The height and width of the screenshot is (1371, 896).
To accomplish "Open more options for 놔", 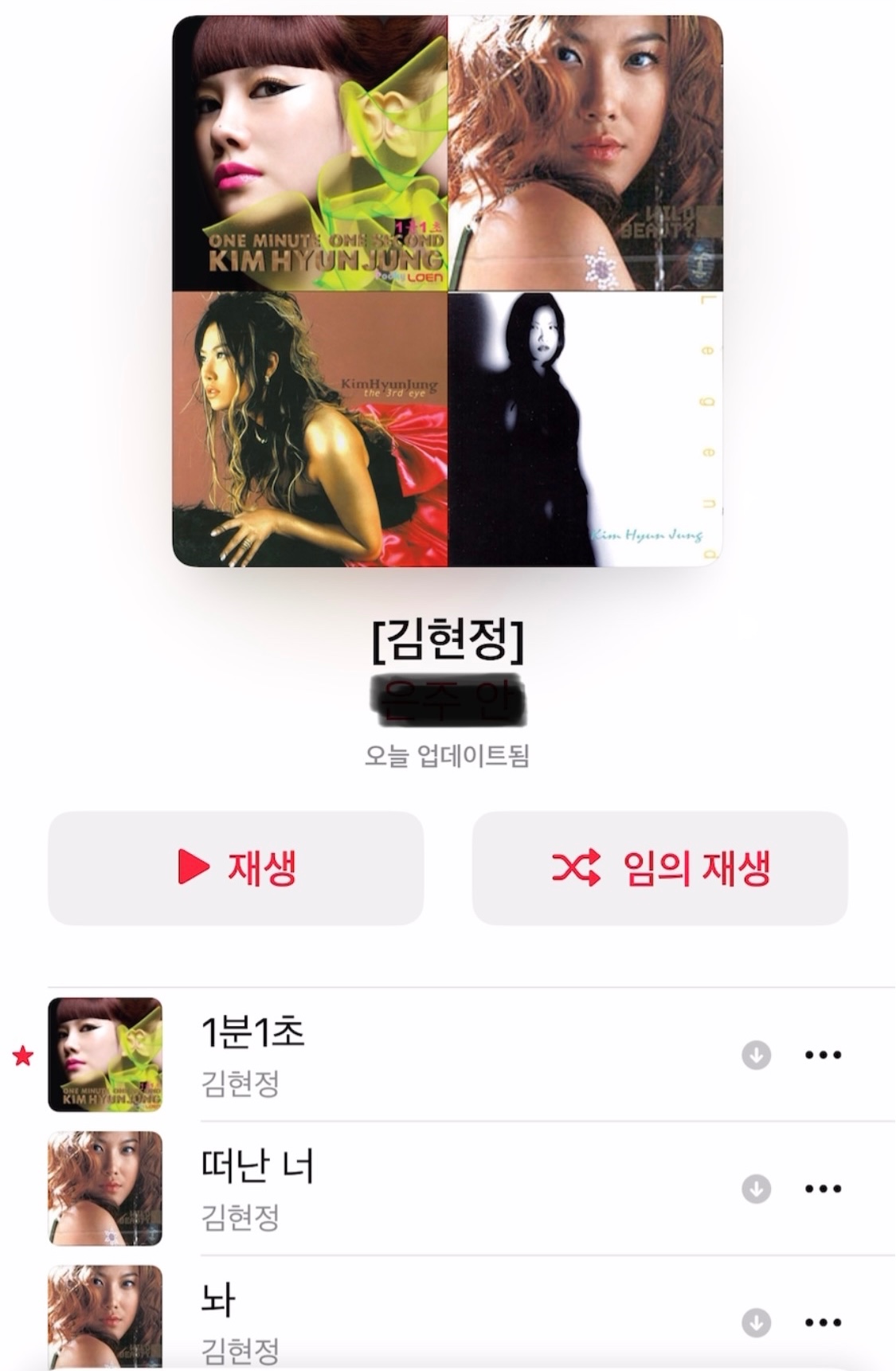I will (823, 1322).
